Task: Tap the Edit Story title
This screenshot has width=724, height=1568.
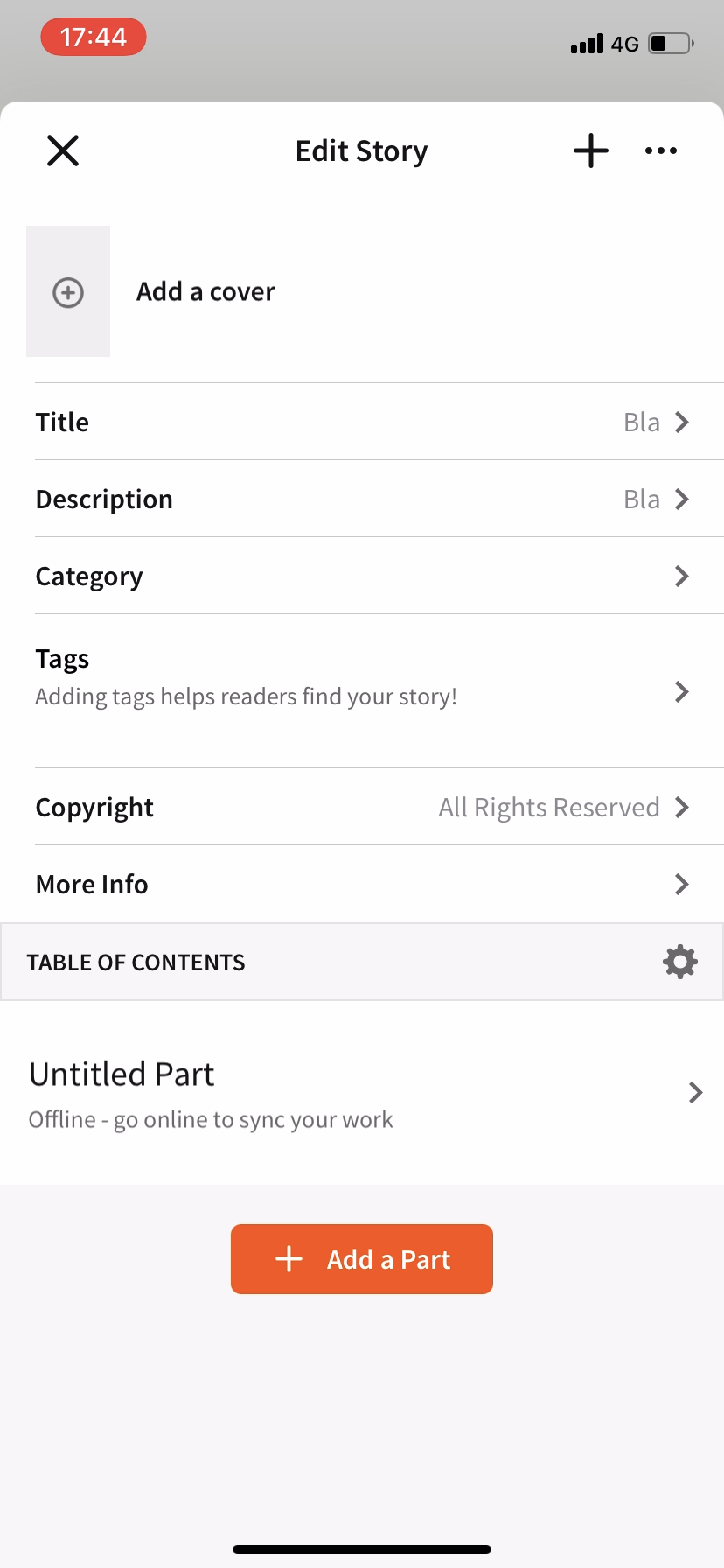Action: (x=361, y=150)
